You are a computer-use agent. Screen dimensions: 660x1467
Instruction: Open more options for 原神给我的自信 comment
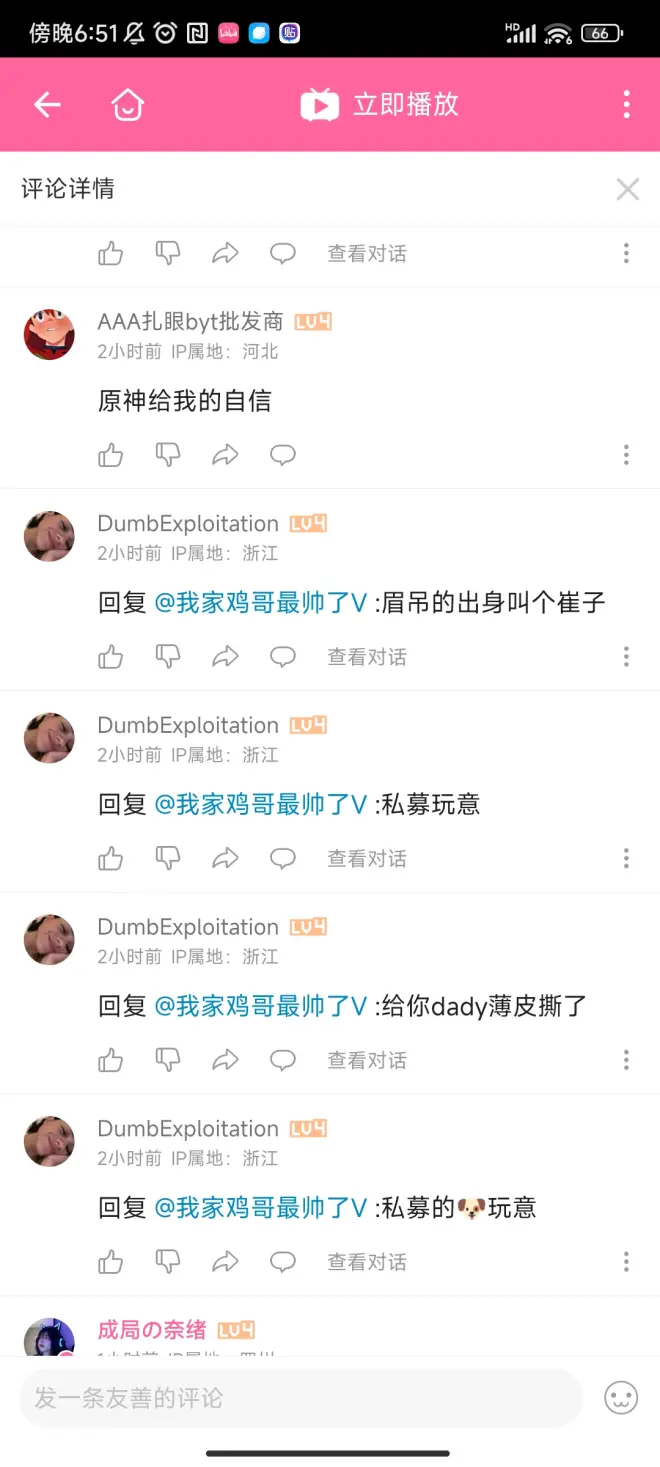pos(626,456)
